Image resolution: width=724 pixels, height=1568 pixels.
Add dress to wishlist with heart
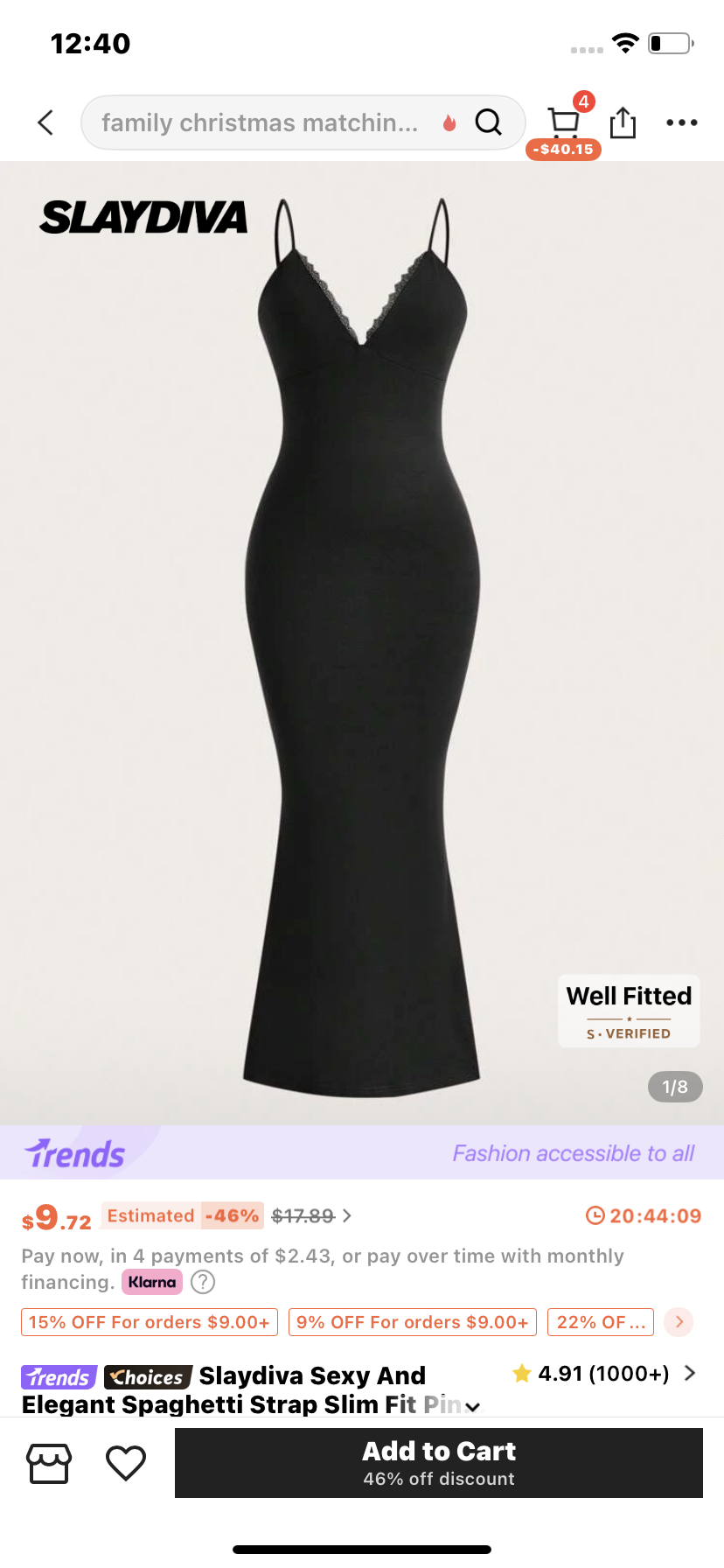pyautogui.click(x=126, y=1463)
